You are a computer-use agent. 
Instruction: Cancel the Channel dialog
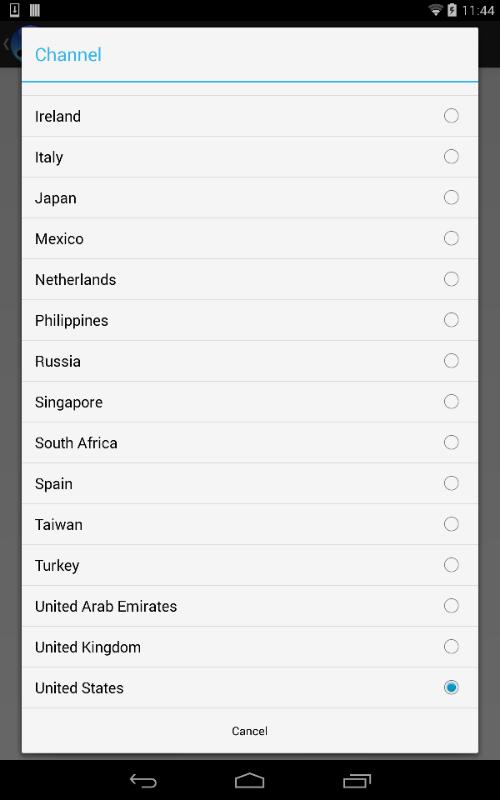click(x=249, y=731)
